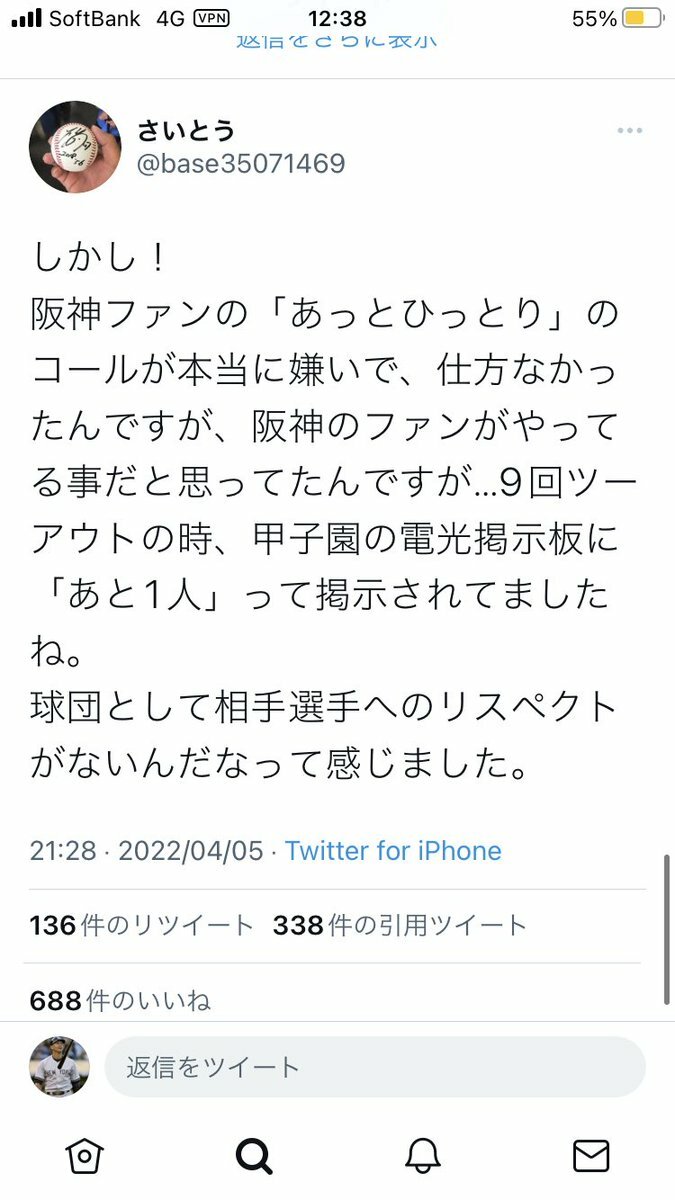The width and height of the screenshot is (675, 1200).
Task: Tap the @base35071469 username handle
Action: pos(240,164)
